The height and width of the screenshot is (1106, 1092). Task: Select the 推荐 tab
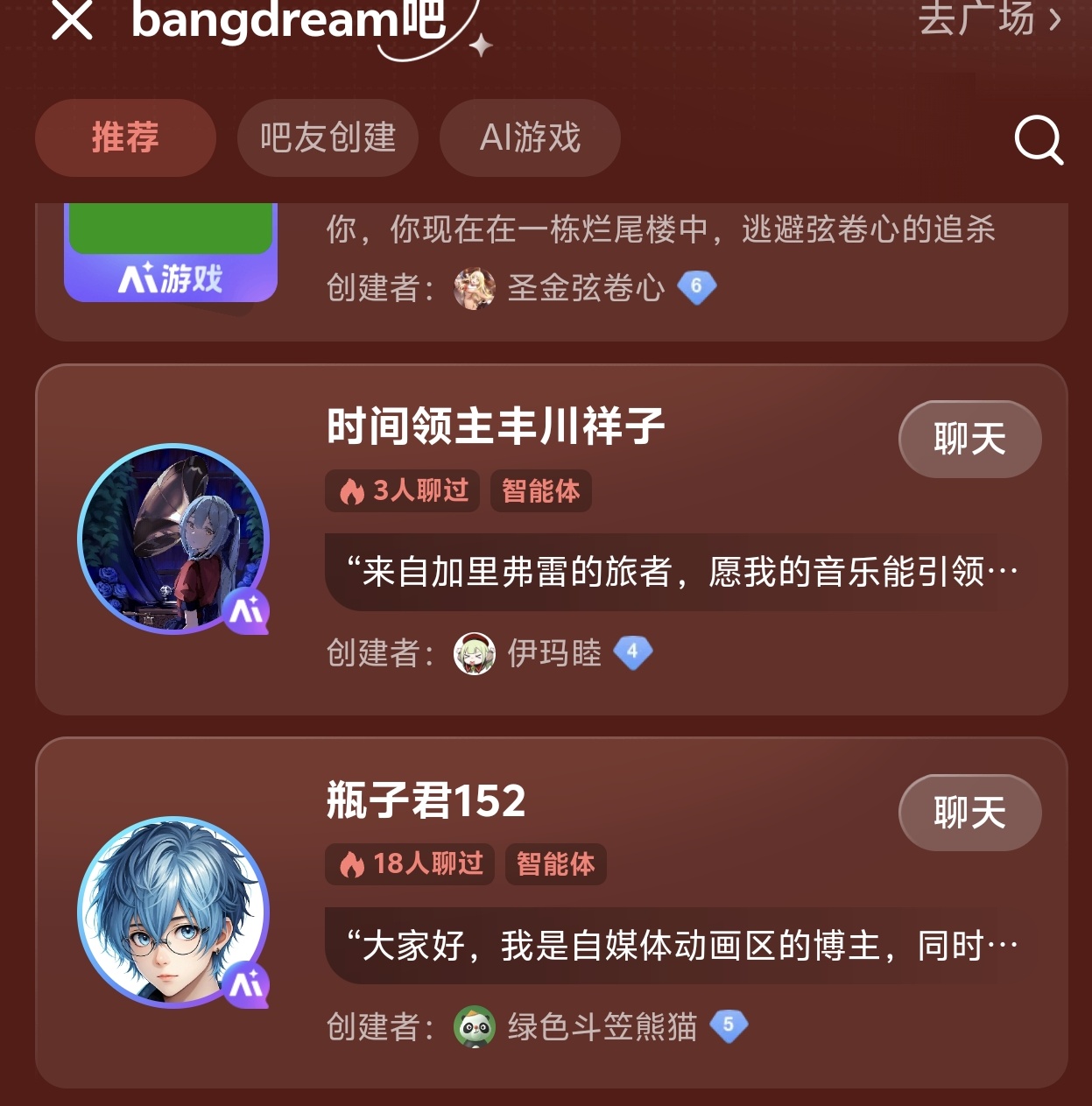(x=125, y=137)
